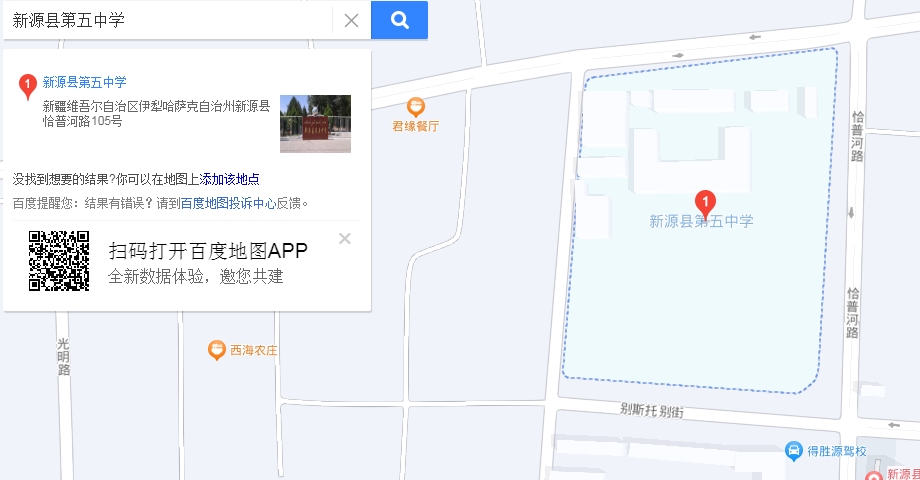Tap the blue search magnifier button
This screenshot has height=480, width=920.
pos(399,20)
